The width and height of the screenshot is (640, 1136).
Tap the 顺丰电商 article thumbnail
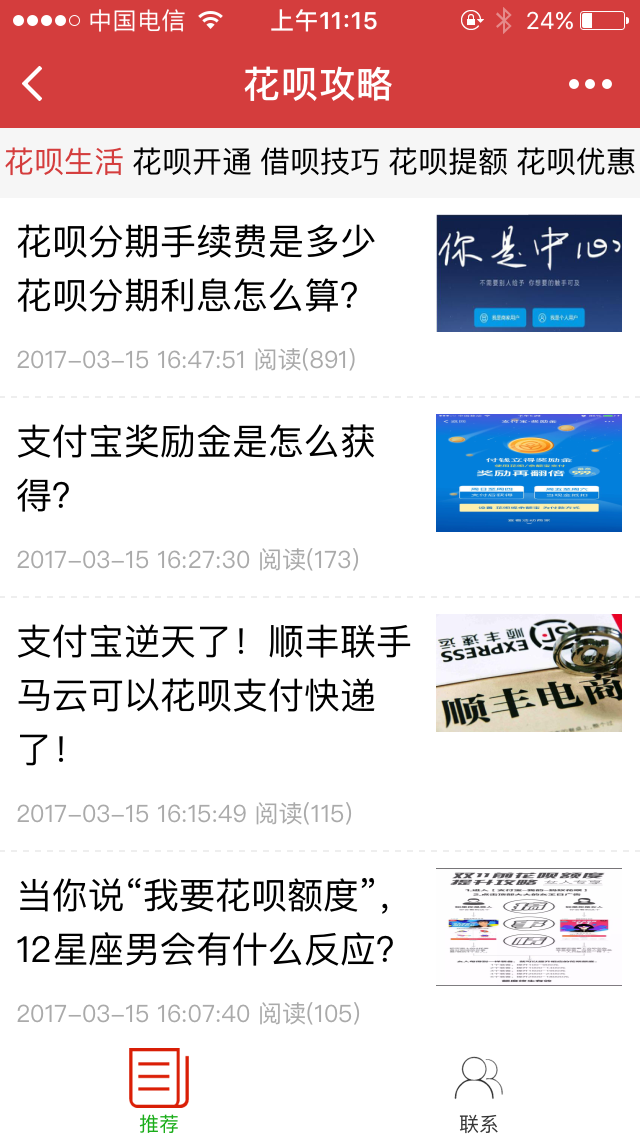coord(528,672)
